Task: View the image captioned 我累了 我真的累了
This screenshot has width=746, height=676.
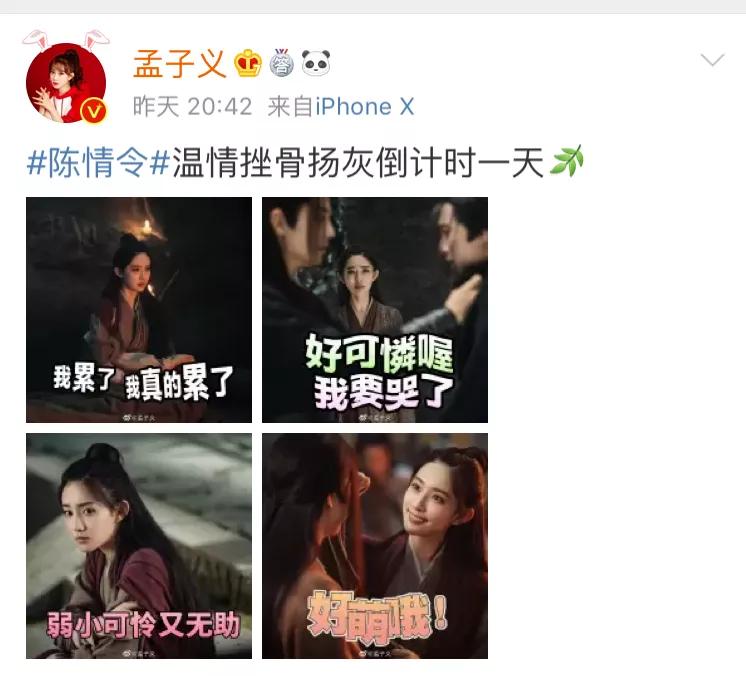Action: [x=139, y=310]
